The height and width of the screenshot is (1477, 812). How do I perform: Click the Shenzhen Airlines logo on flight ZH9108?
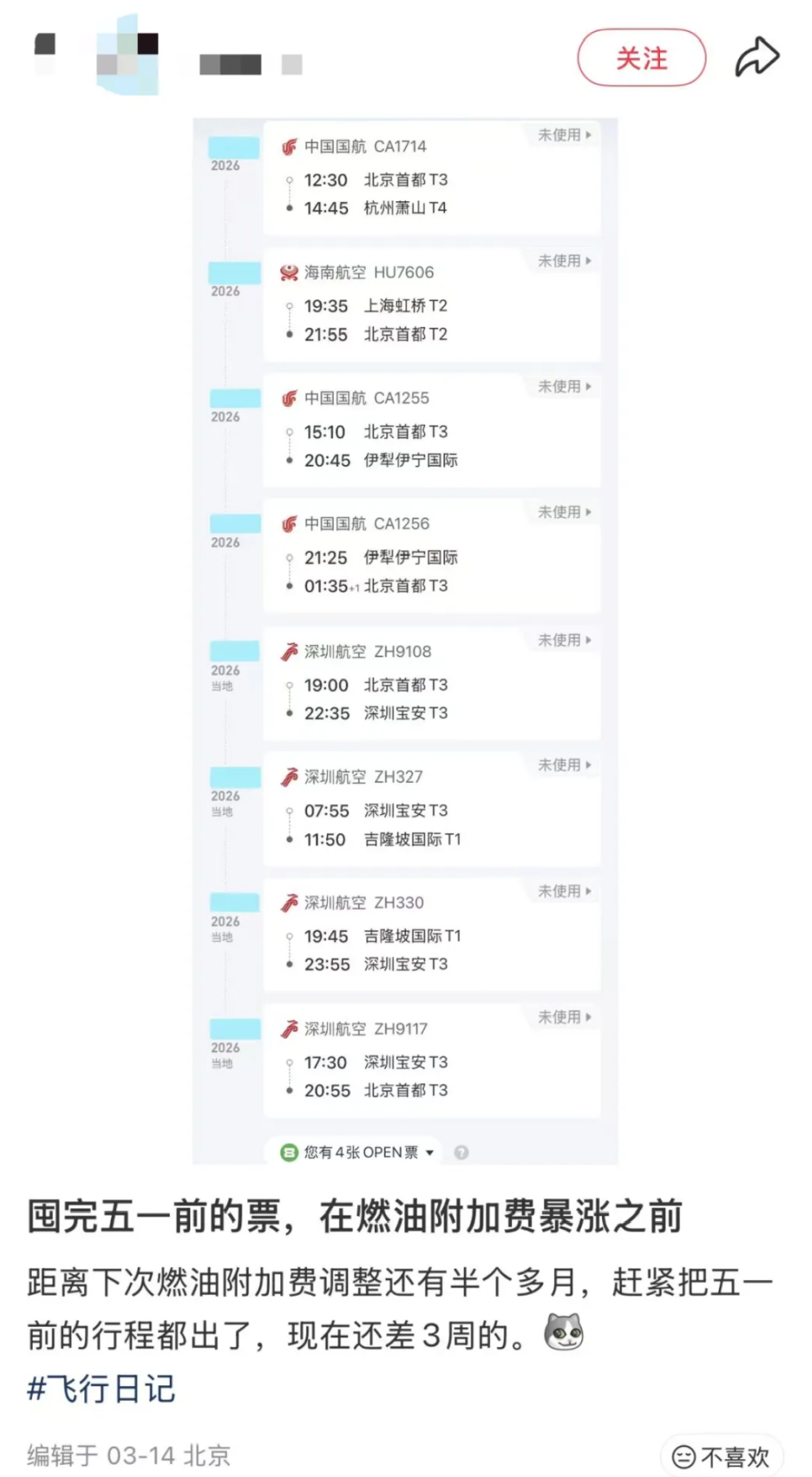pos(288,651)
